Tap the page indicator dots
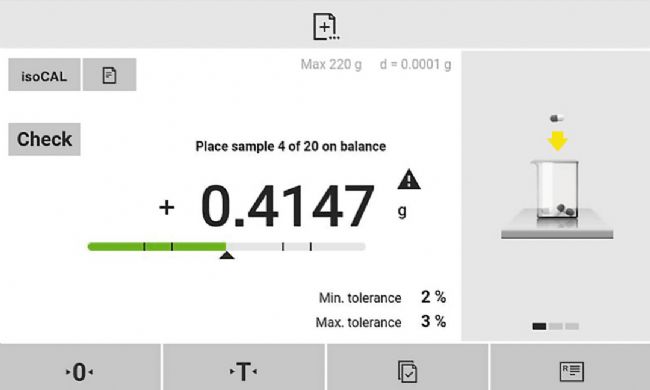 (555, 327)
